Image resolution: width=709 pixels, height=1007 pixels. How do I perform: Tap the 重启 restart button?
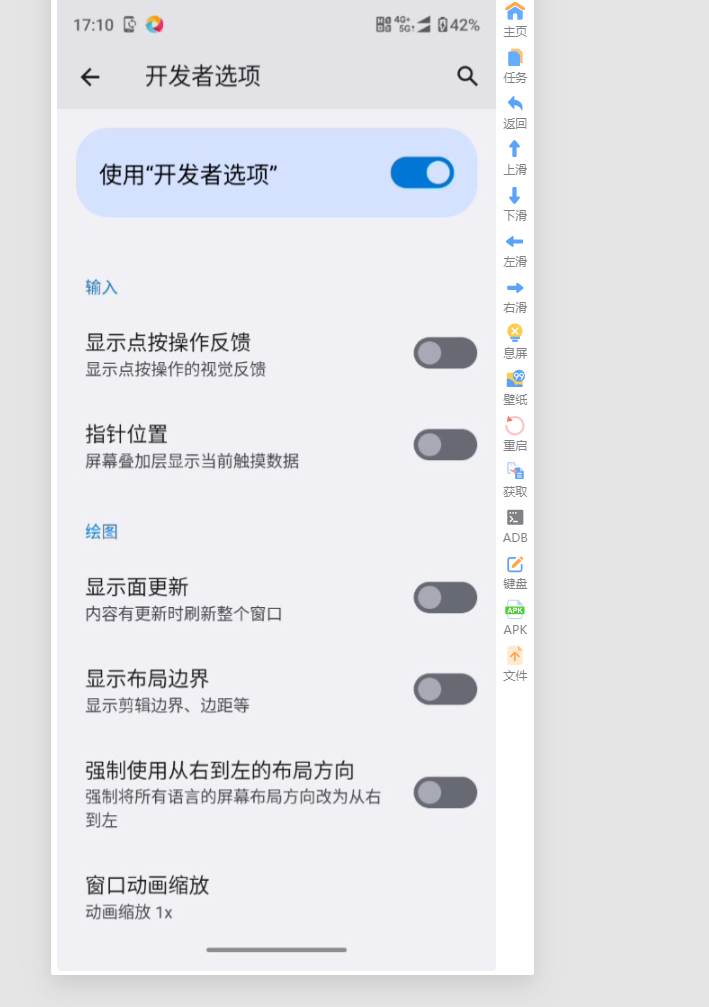[515, 432]
